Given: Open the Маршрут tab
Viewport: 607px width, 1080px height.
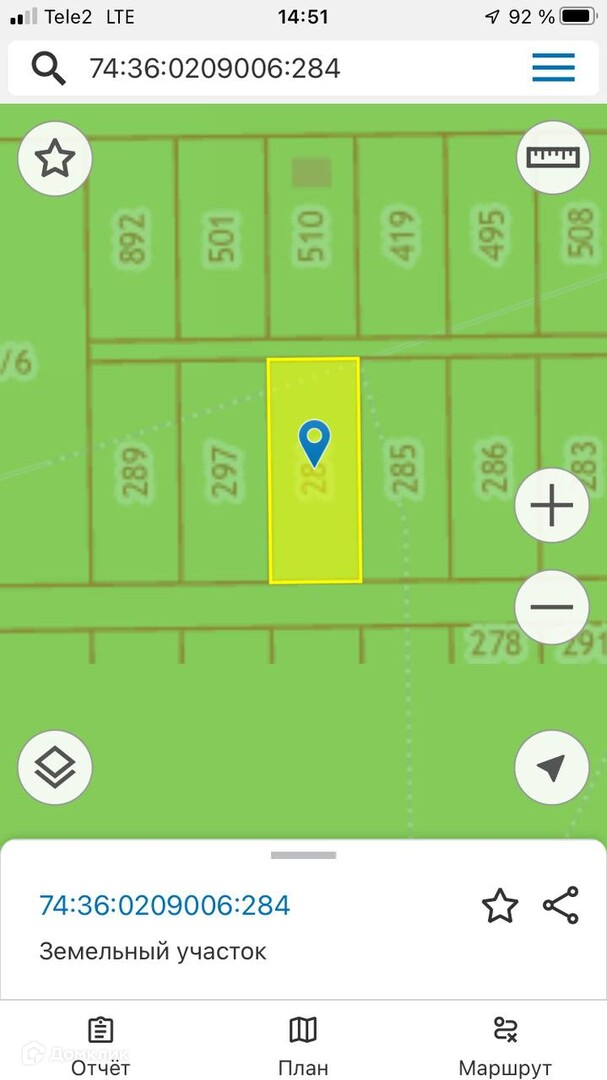Looking at the screenshot, I should click(505, 1045).
